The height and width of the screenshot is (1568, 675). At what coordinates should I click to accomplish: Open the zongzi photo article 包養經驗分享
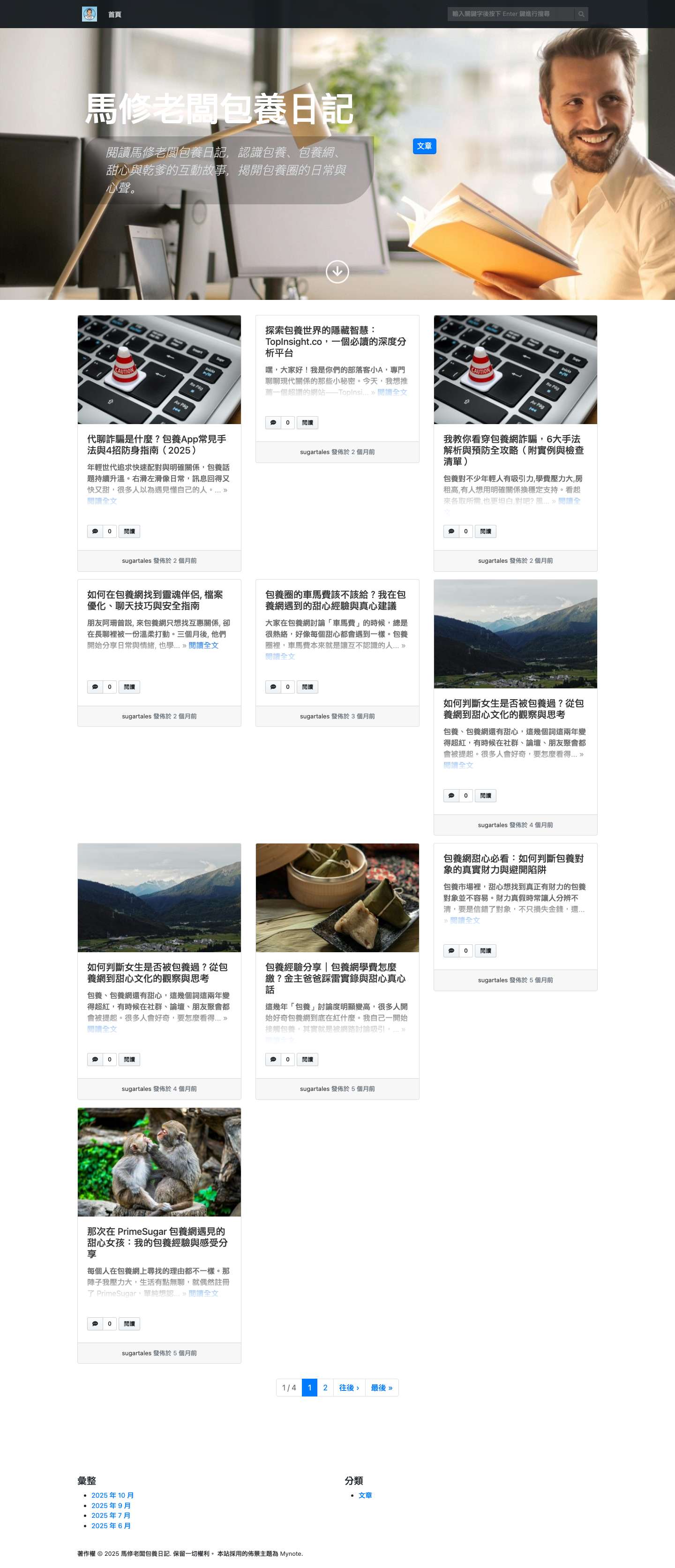pos(337,897)
